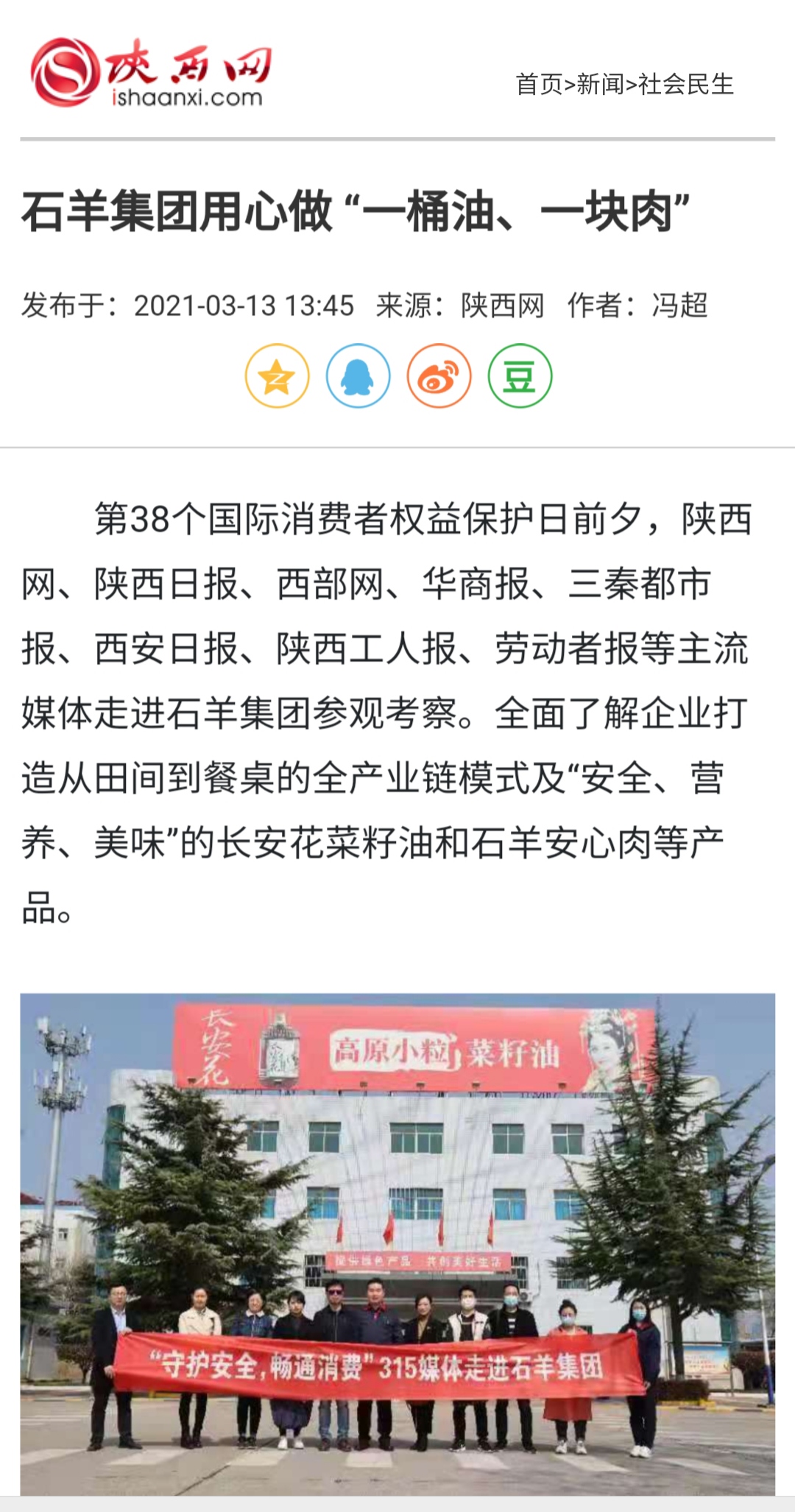Share article to Weibo

click(439, 377)
